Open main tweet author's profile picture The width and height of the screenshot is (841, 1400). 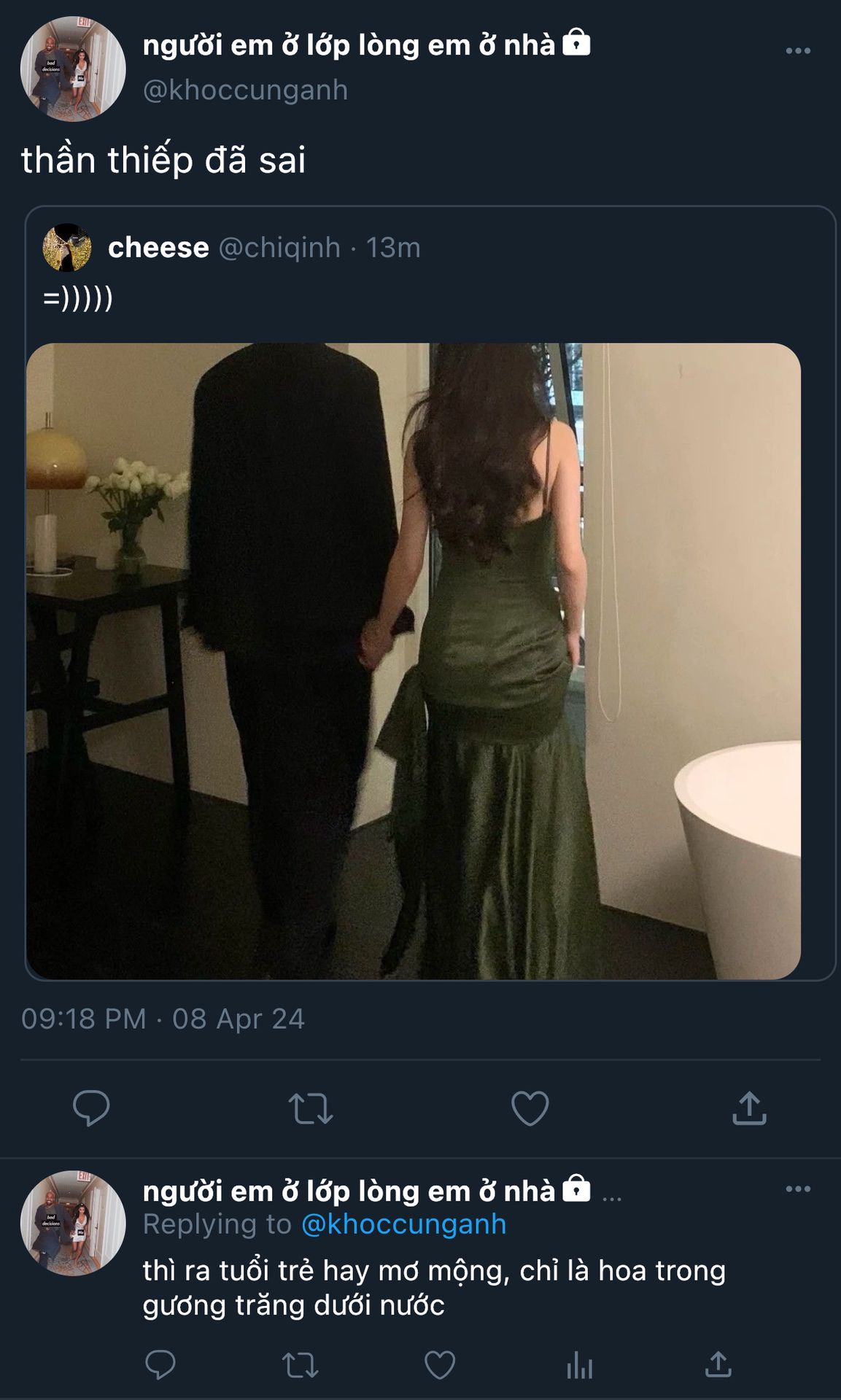pos(73,69)
